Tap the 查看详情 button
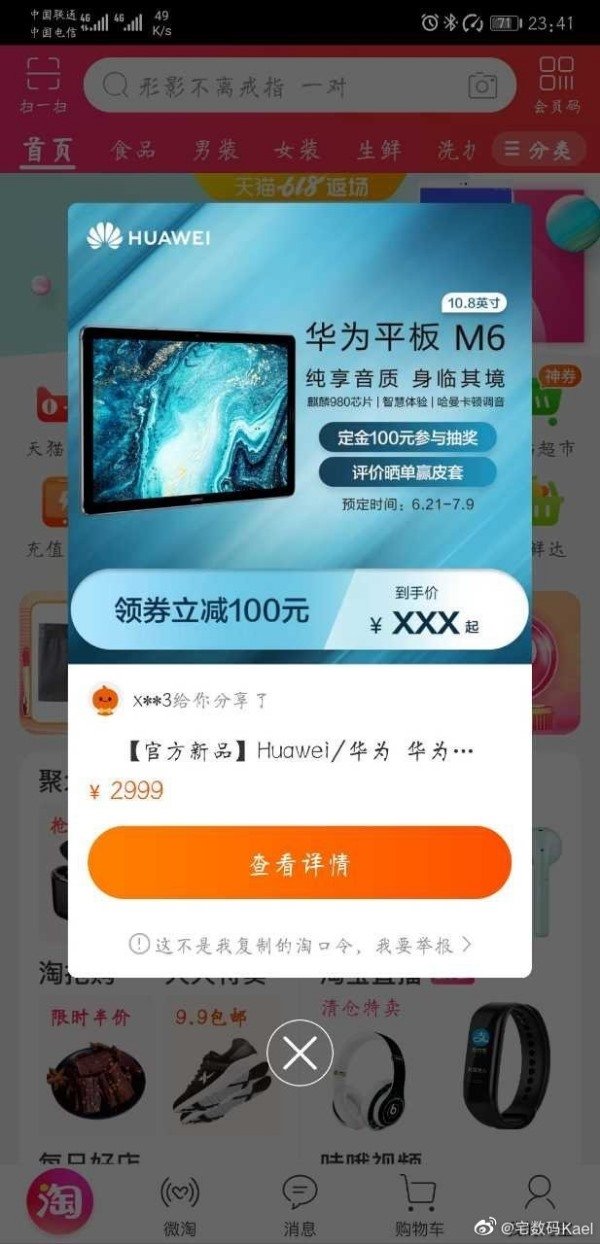 coord(299,862)
